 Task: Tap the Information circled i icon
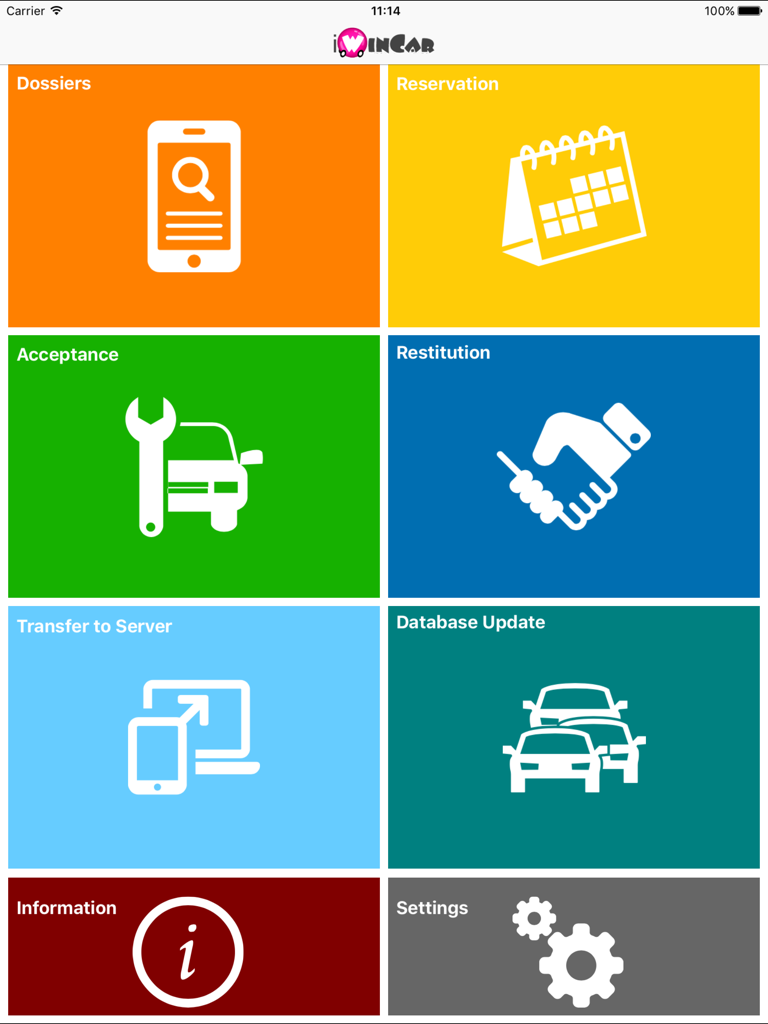click(187, 950)
